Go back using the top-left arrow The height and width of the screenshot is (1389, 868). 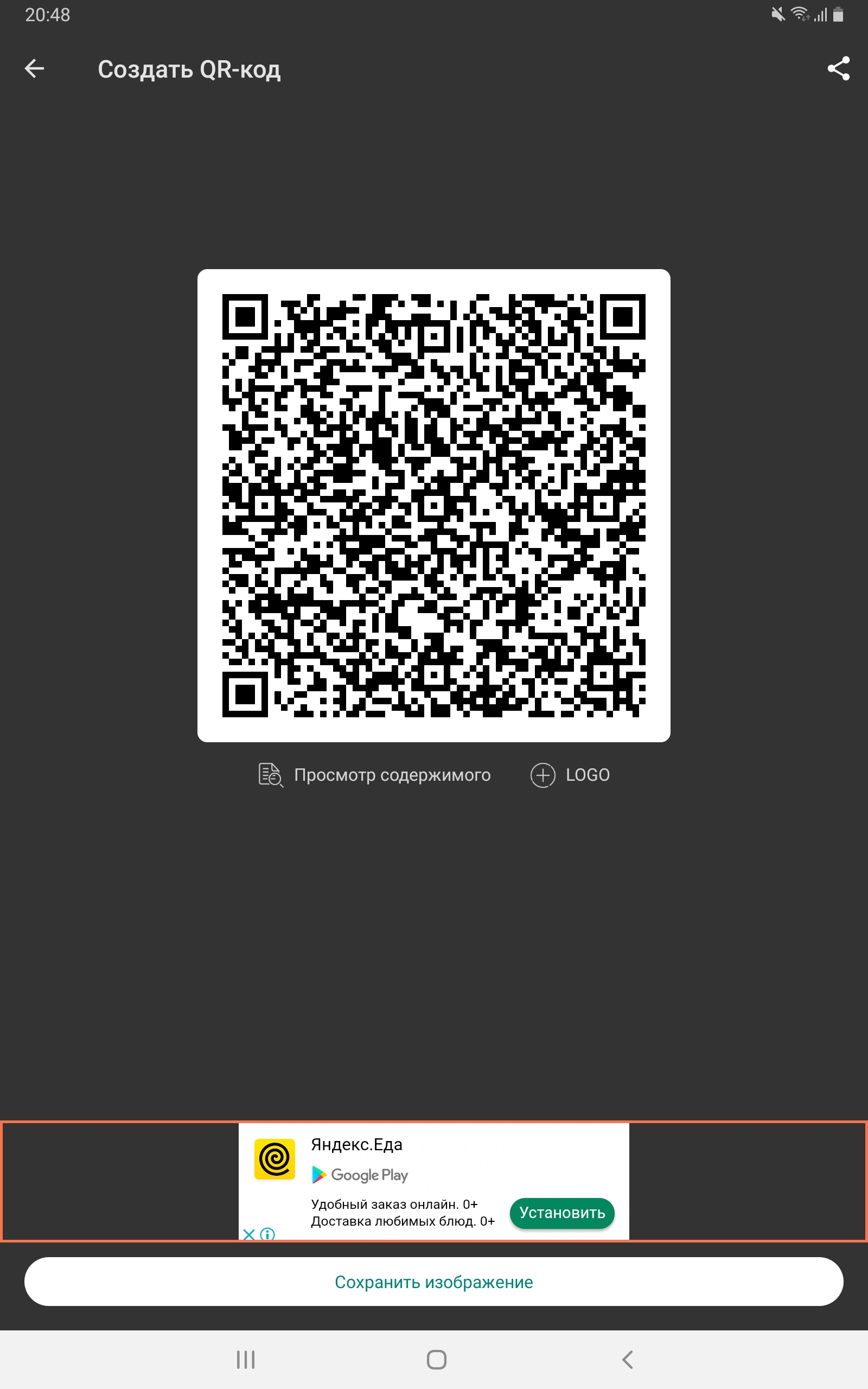coord(34,68)
